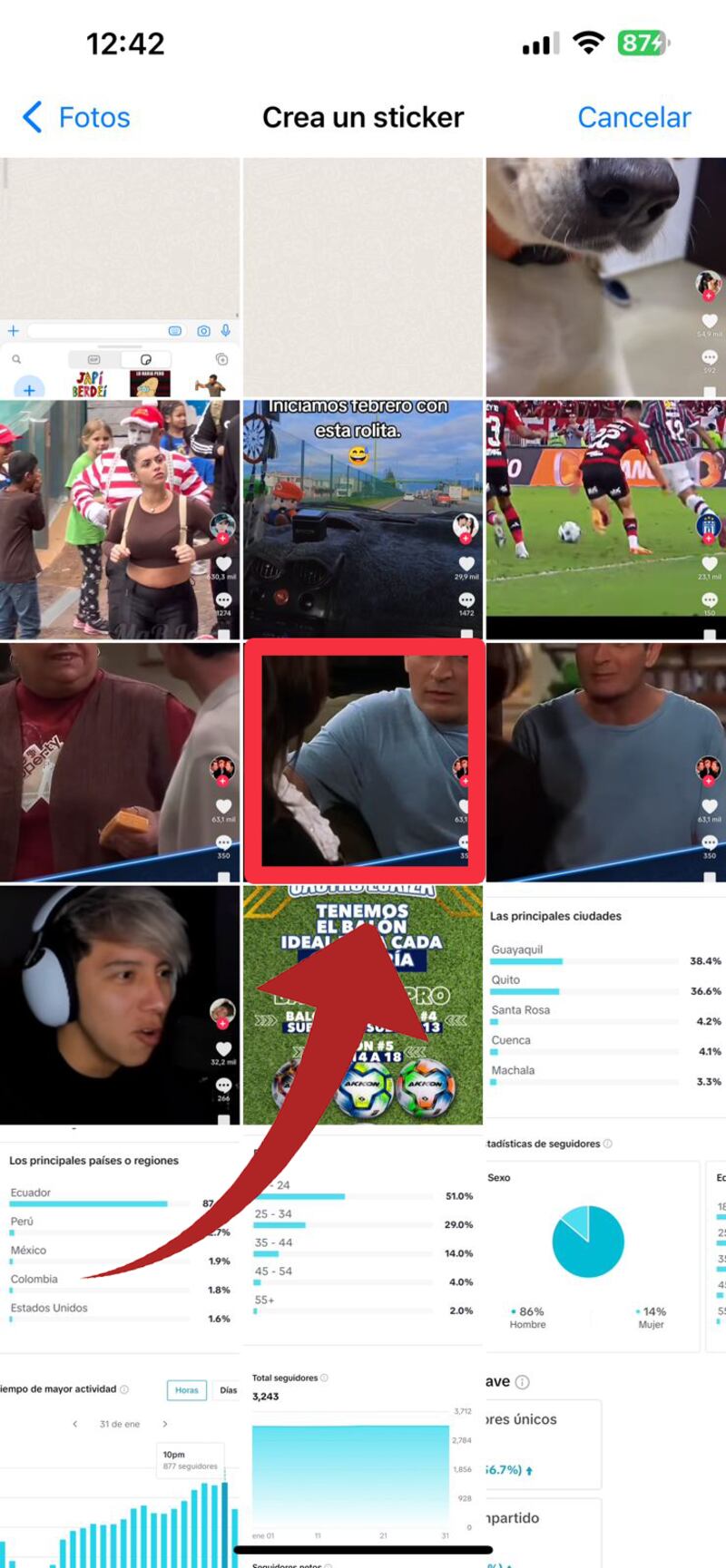Viewport: 726px width, 1568px height.
Task: Pick the Sexo pie chart screenshot
Action: (605, 1247)
